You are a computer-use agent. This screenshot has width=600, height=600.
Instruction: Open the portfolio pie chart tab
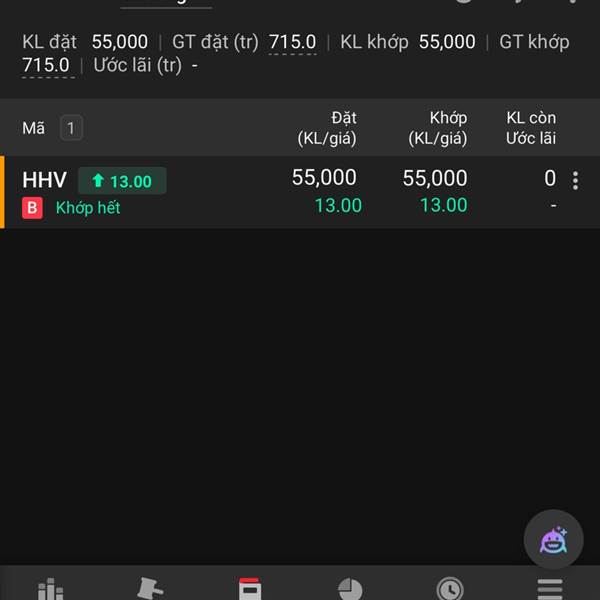[x=350, y=589]
